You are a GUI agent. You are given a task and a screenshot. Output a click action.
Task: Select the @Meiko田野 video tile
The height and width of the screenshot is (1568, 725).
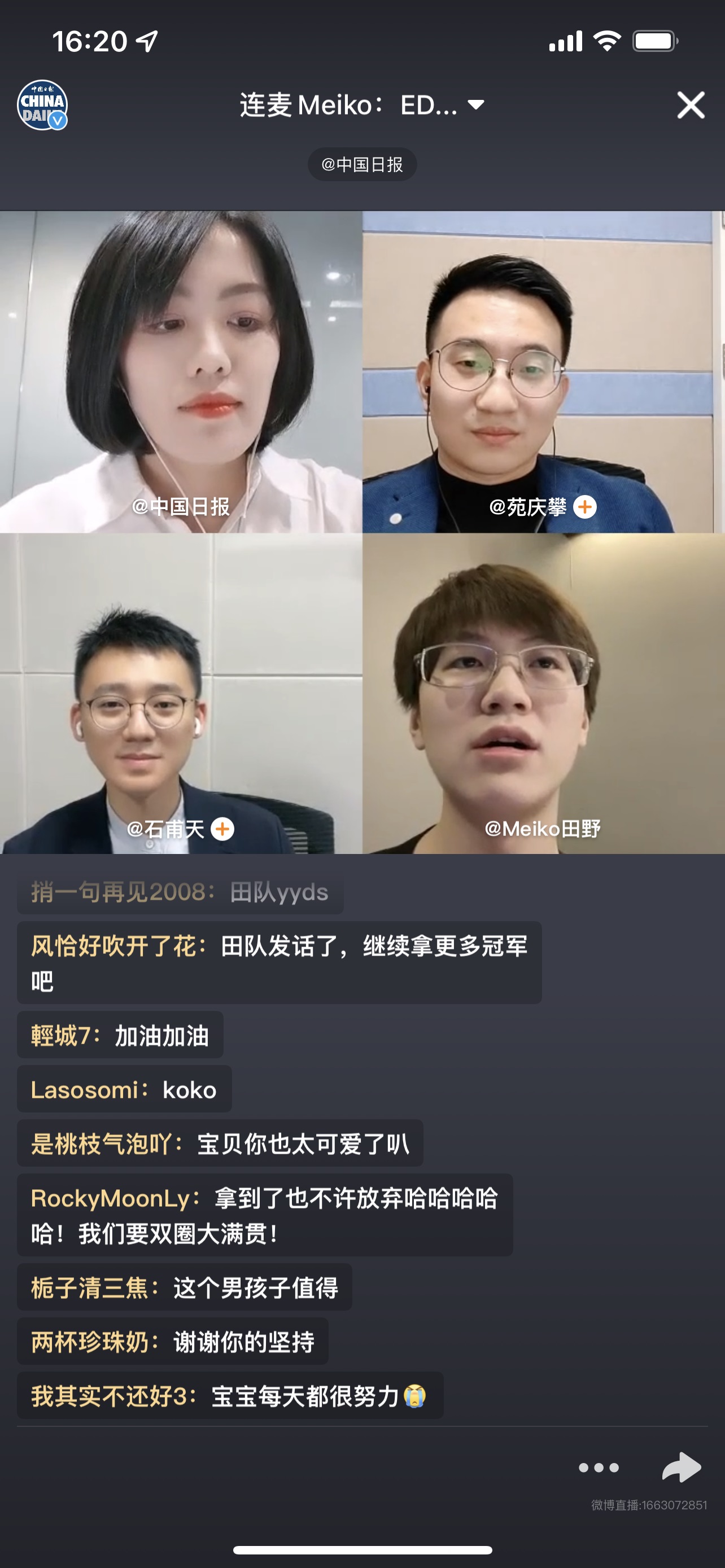544,693
